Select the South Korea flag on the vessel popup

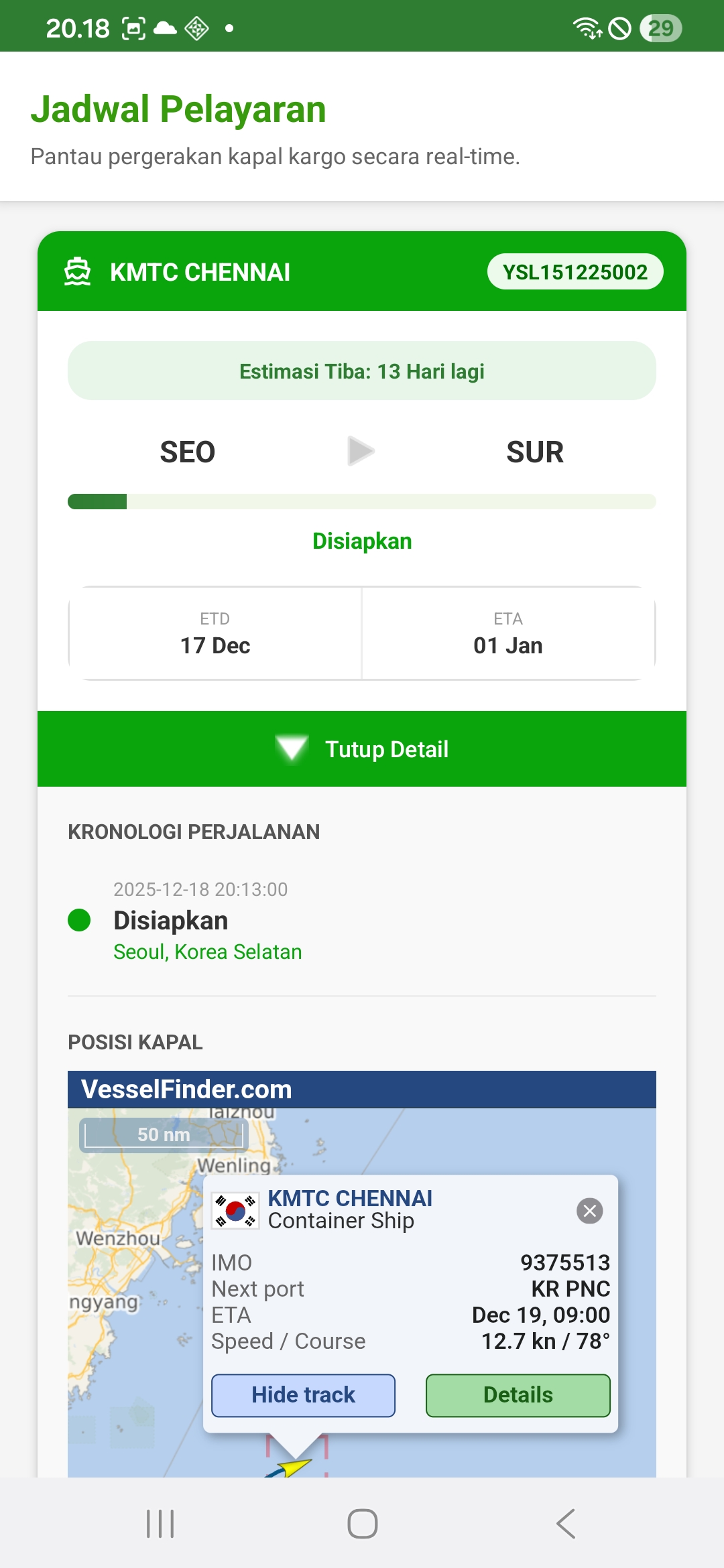point(235,1210)
